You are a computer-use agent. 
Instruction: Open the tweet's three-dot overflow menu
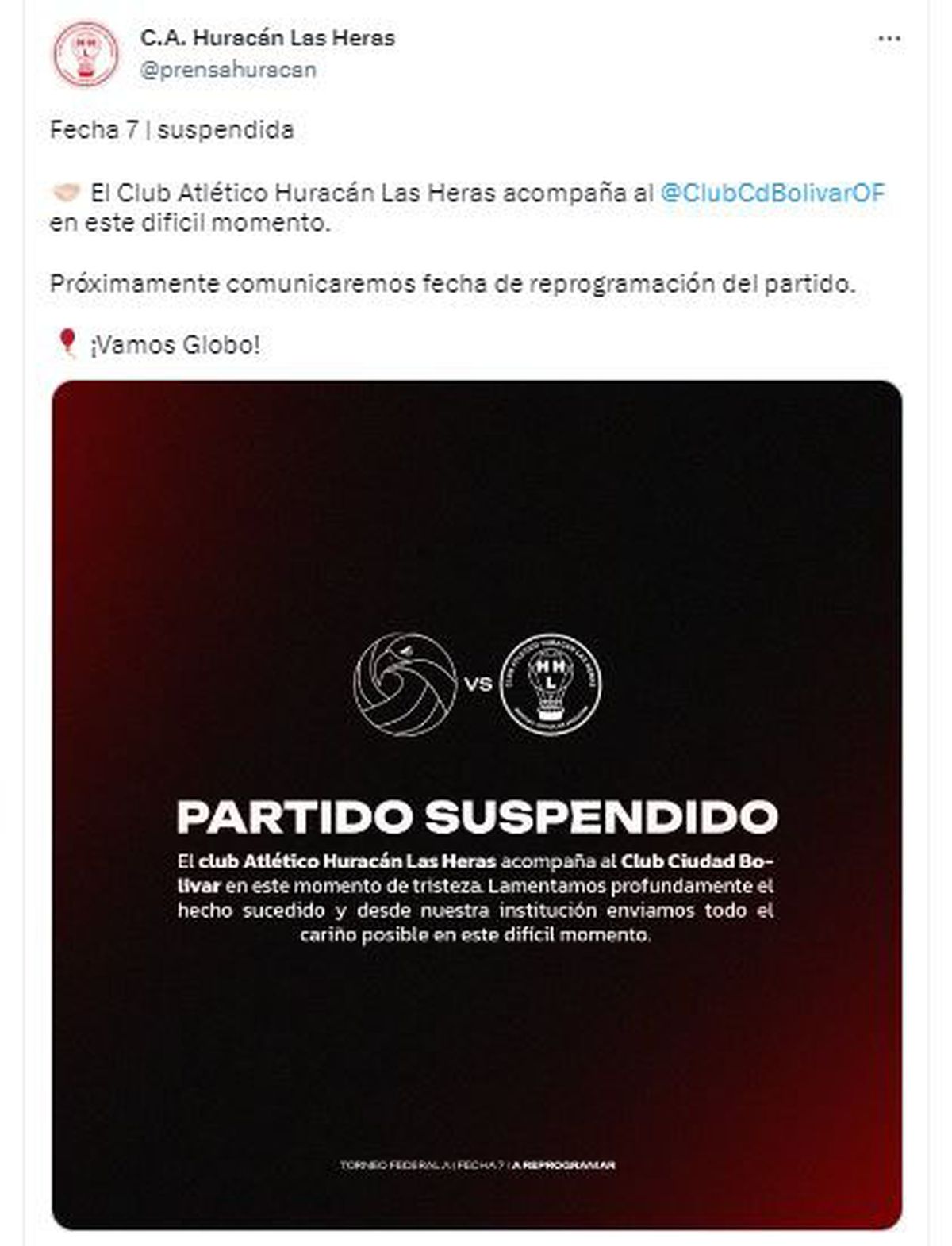click(x=889, y=39)
